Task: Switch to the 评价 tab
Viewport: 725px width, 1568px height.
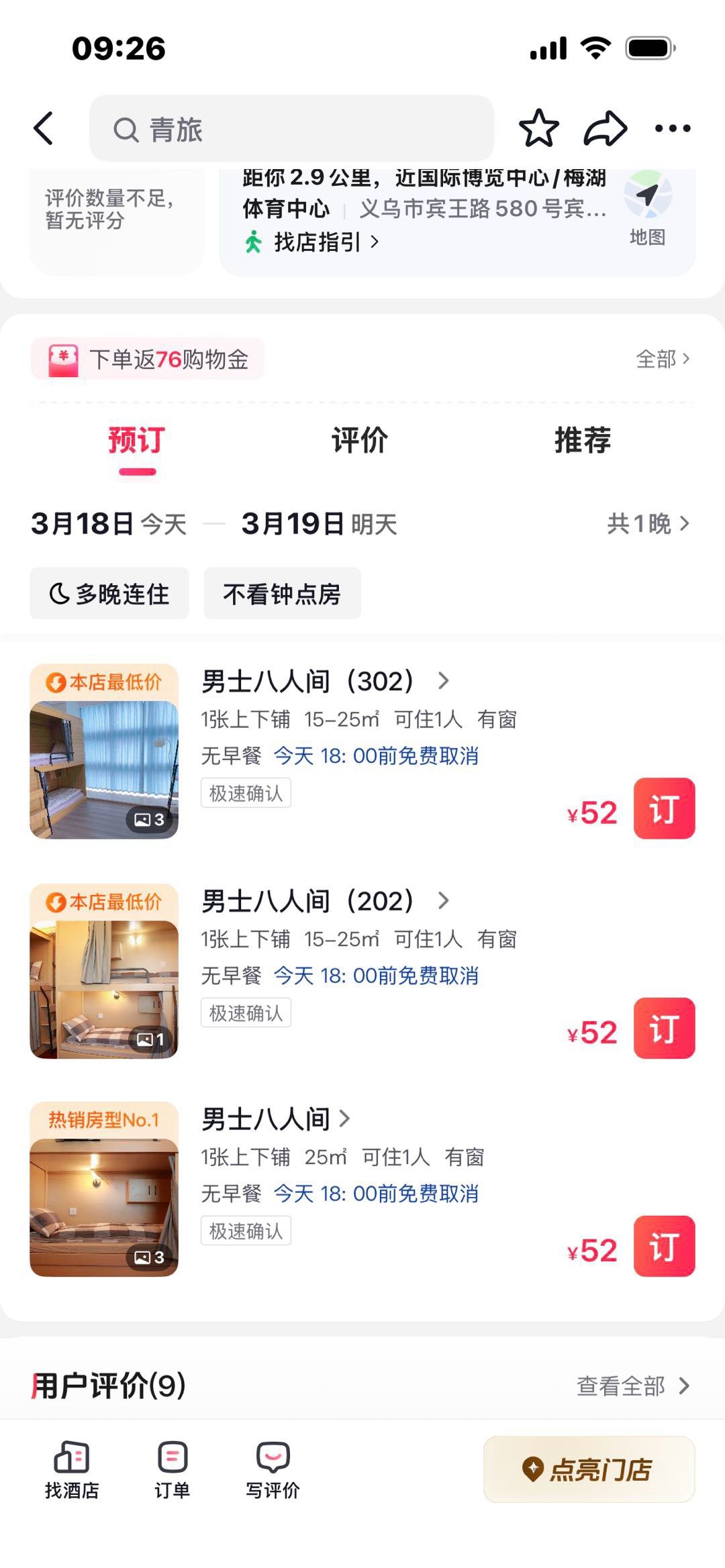Action: [360, 441]
